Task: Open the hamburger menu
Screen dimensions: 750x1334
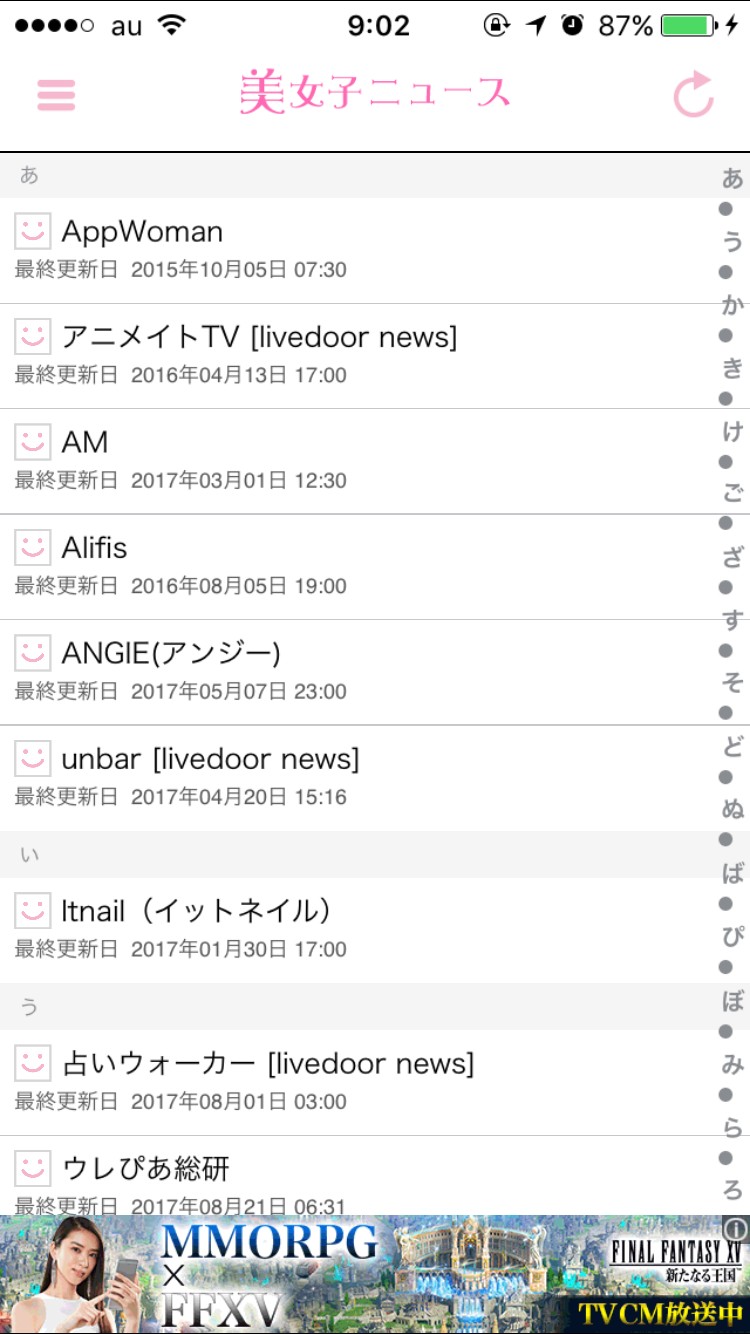Action: point(56,94)
